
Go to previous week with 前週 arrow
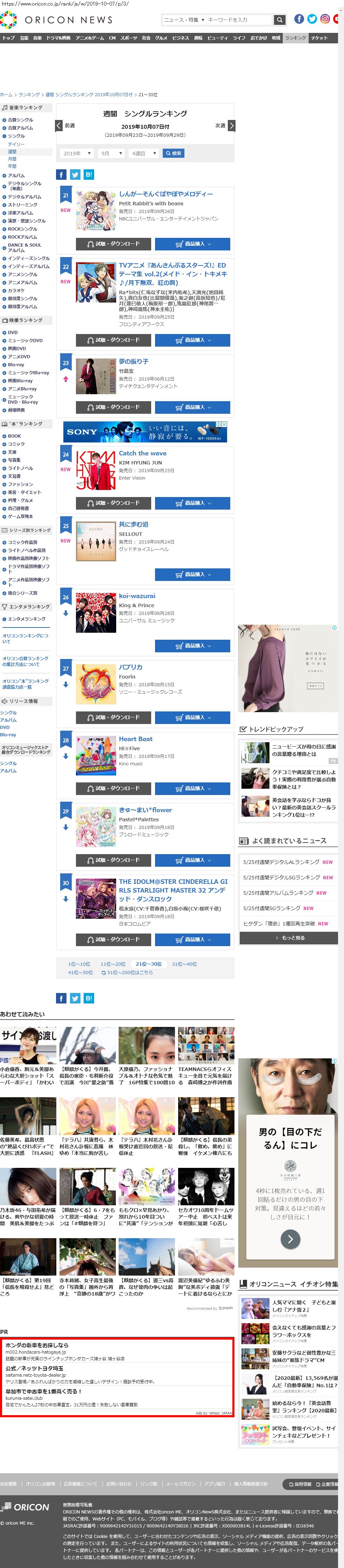coord(60,126)
